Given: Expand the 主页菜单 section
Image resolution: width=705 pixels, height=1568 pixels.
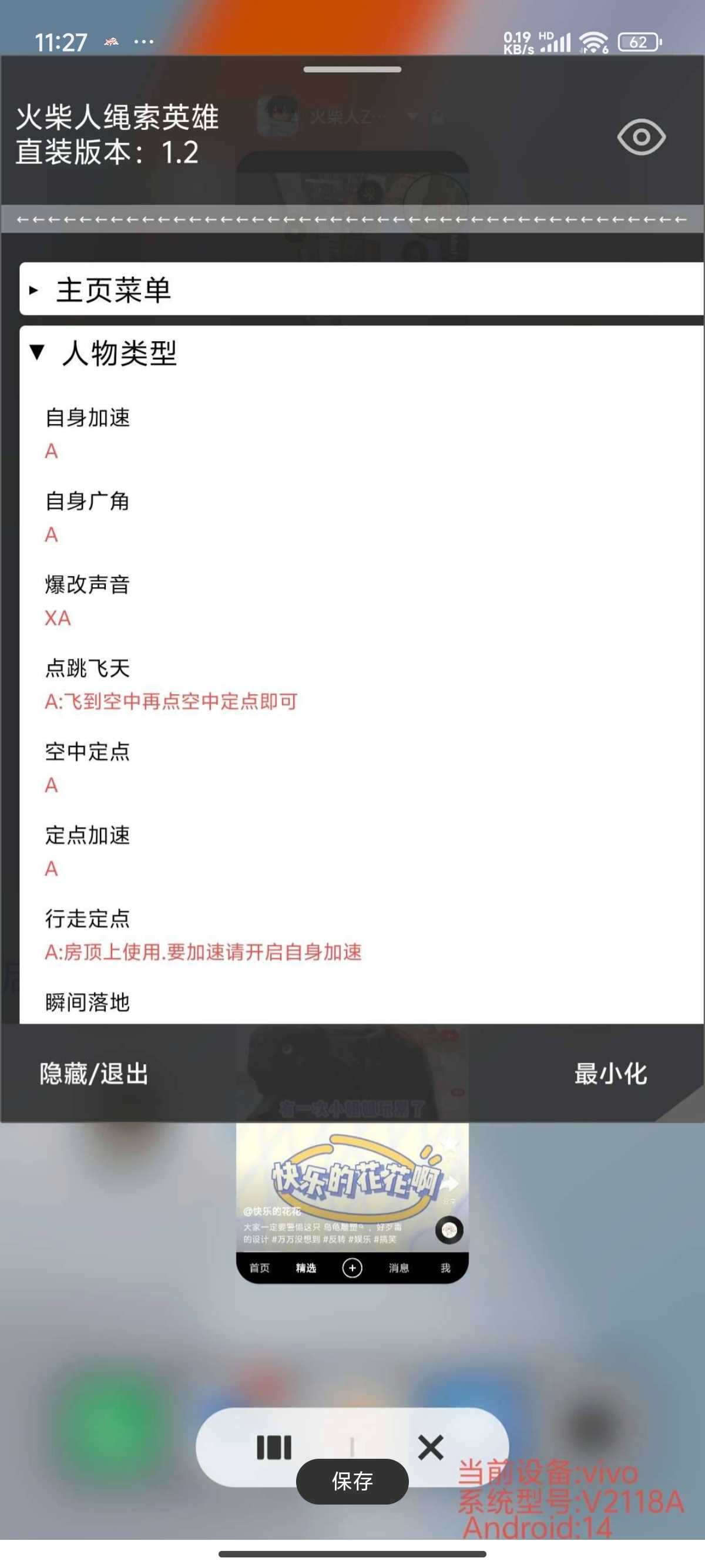Looking at the screenshot, I should coord(113,290).
